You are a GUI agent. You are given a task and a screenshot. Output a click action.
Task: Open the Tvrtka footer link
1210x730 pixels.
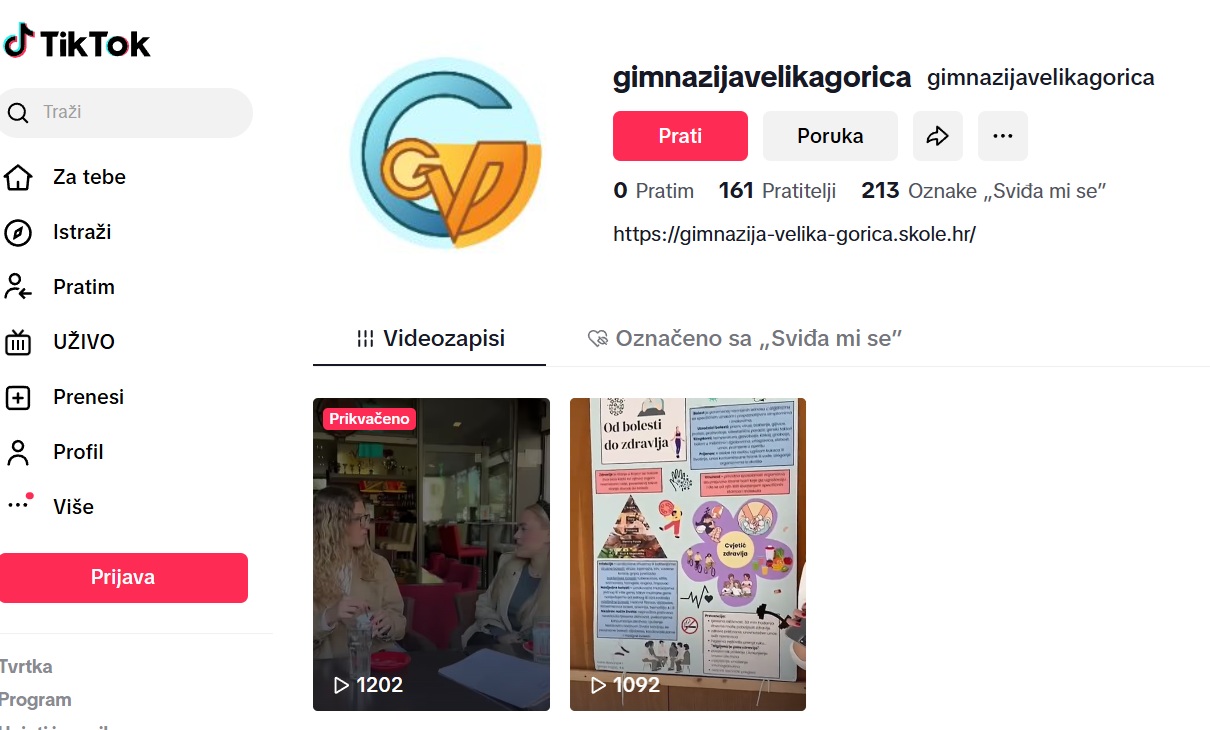[26, 666]
